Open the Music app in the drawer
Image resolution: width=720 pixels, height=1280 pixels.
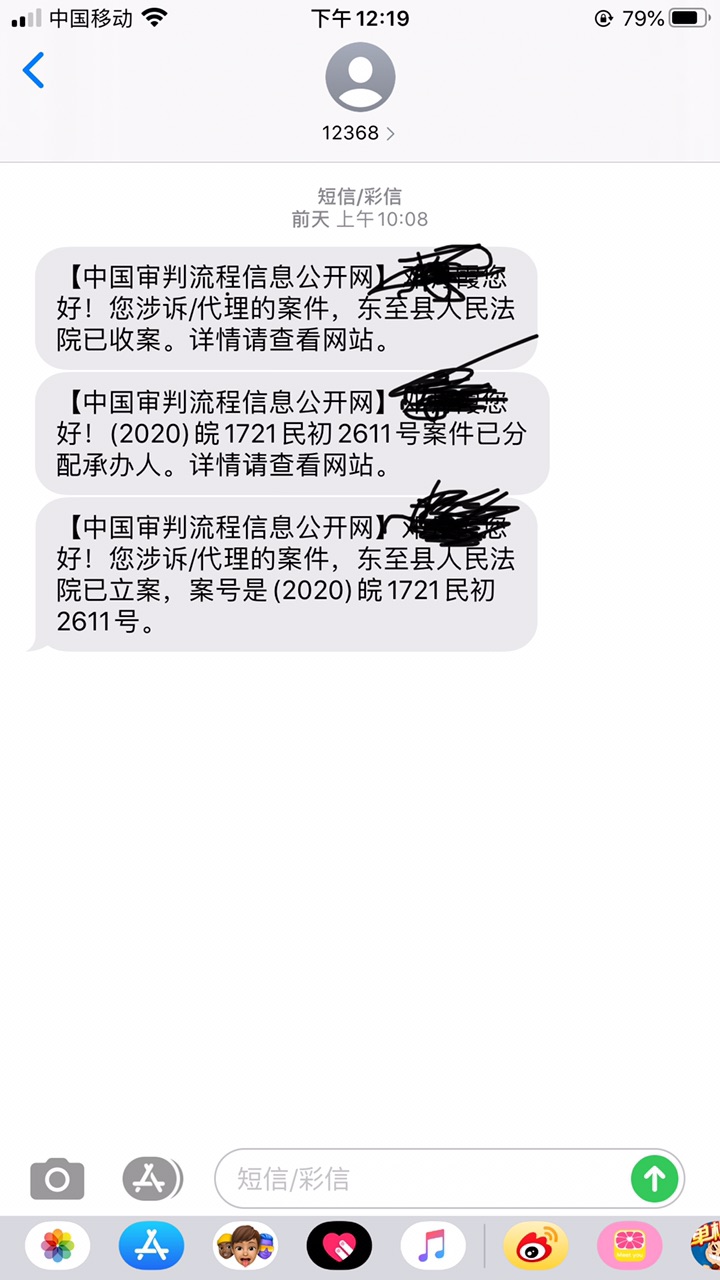(x=432, y=1246)
